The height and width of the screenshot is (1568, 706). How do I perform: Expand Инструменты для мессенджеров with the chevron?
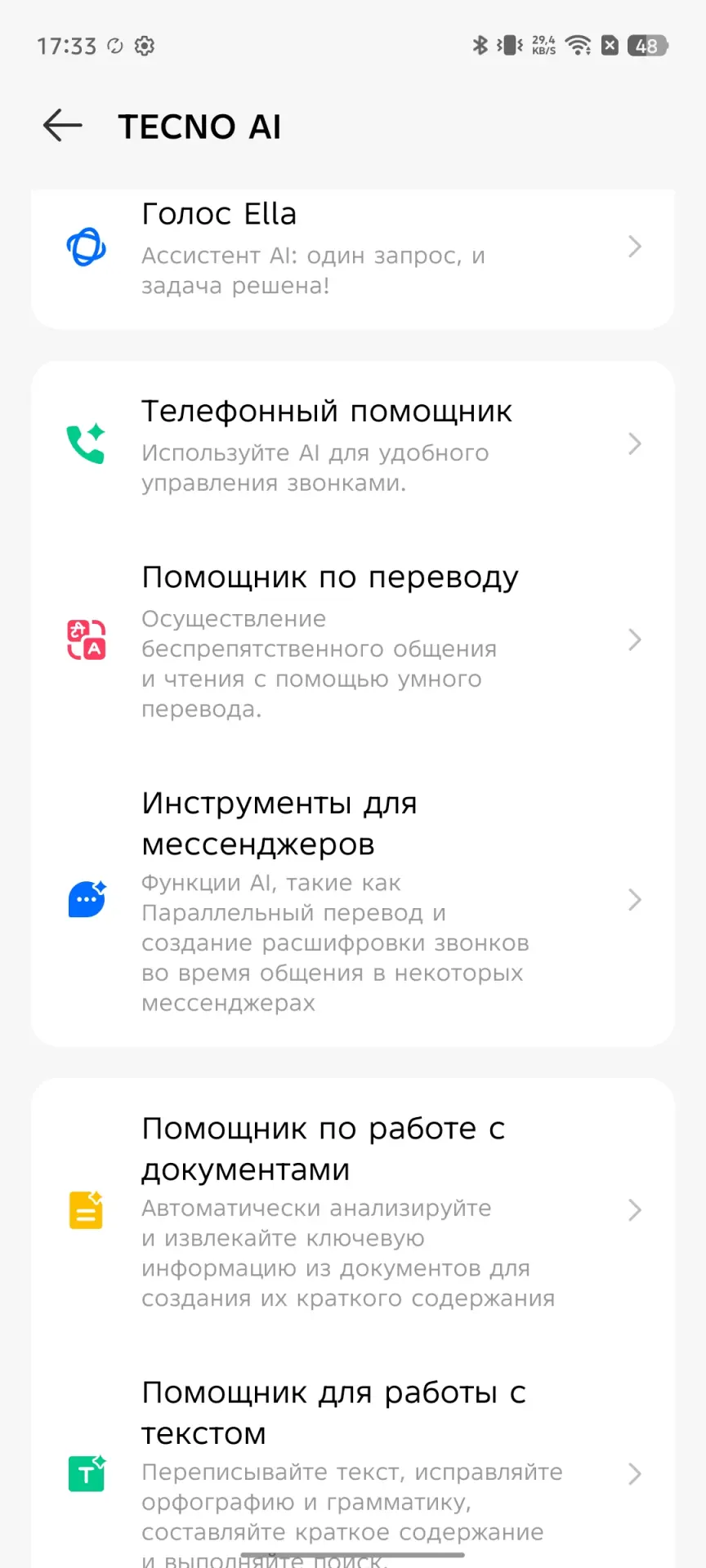[636, 899]
